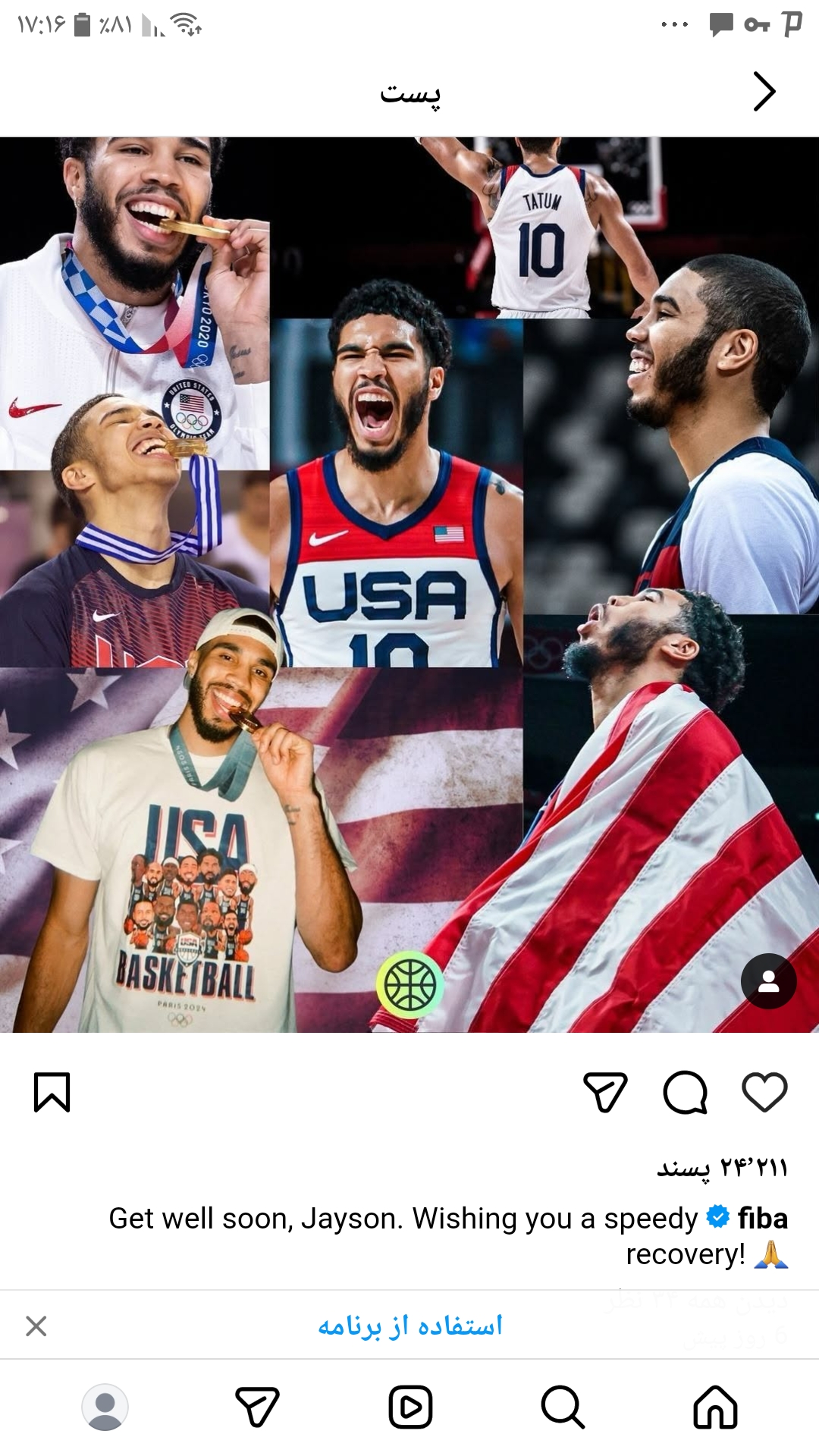The width and height of the screenshot is (819, 1456).
Task: Show tagged people on the photo
Action: 768,981
